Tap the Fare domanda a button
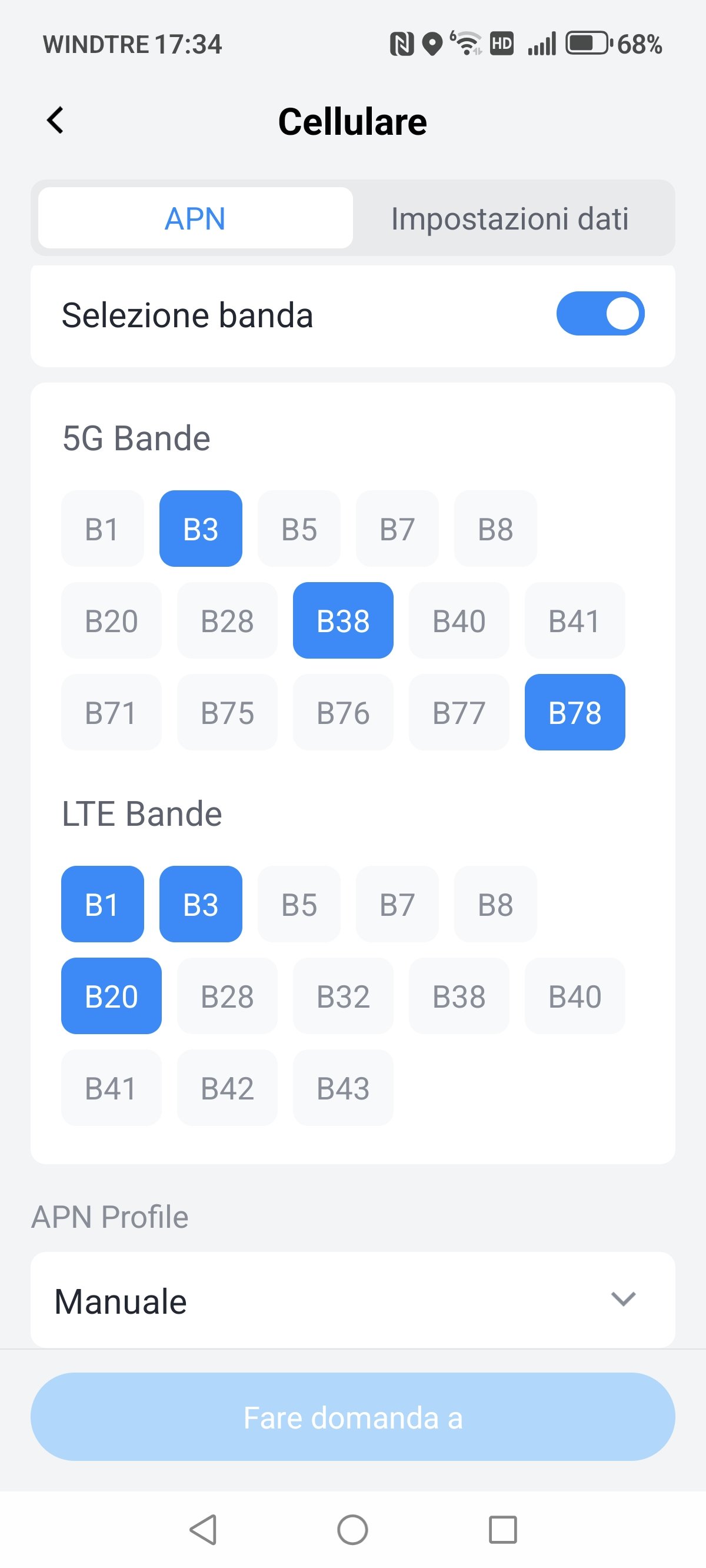Screen dimensions: 706x1568 (x=352, y=1417)
